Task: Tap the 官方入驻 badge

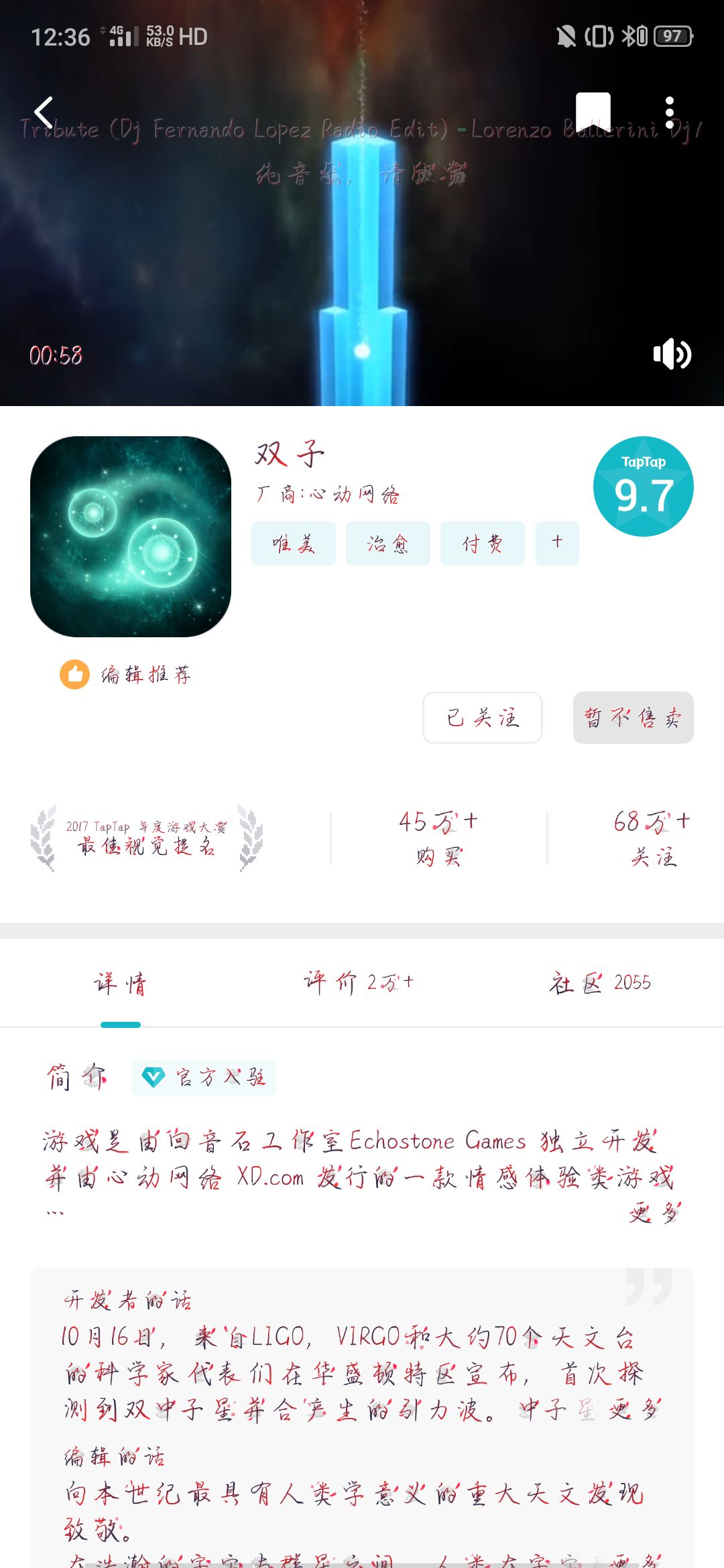Action: coord(204,1077)
